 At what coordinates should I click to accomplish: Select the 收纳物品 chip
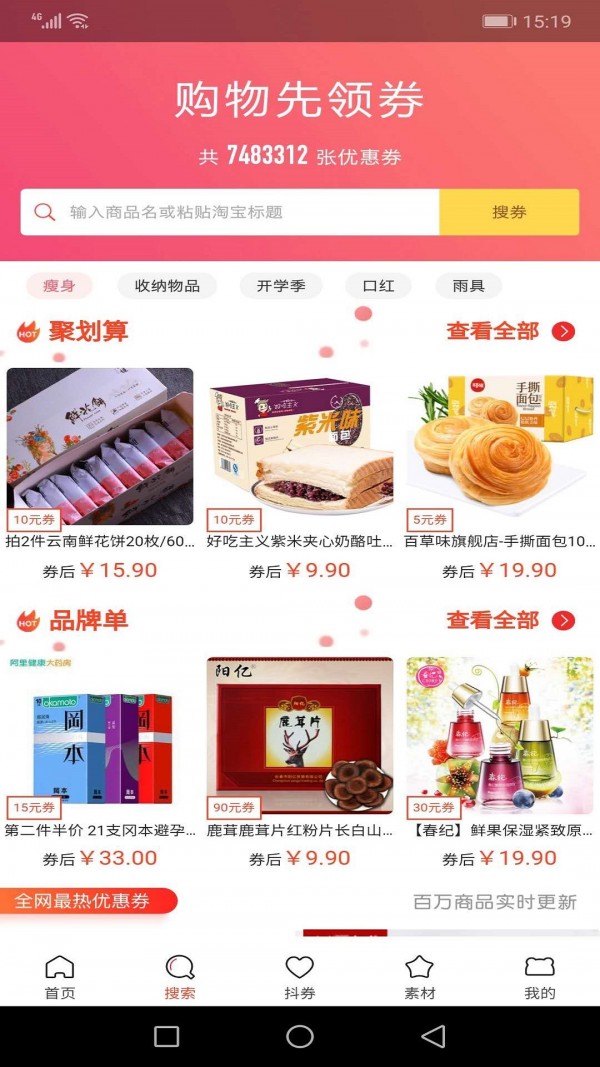point(167,286)
